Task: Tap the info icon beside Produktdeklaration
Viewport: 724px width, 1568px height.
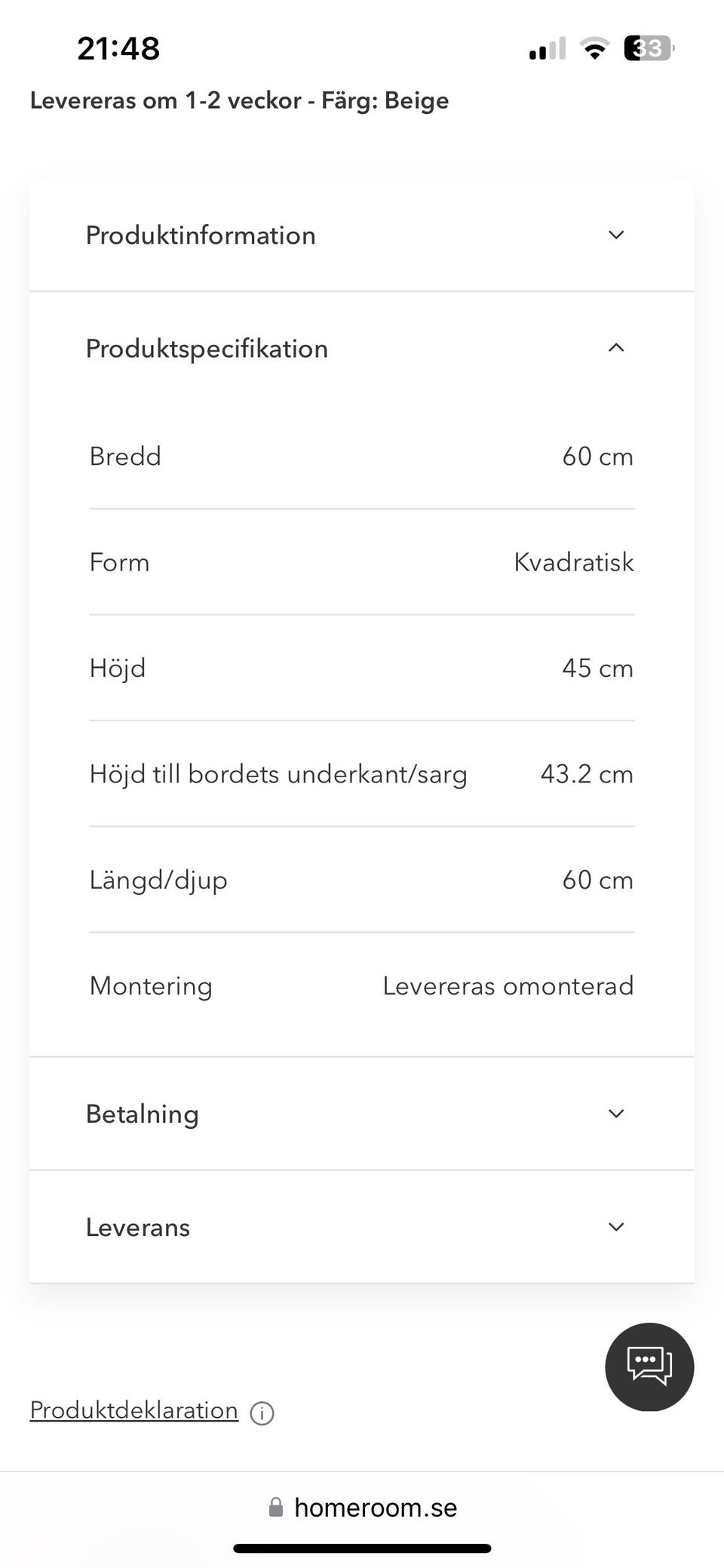Action: (x=262, y=1413)
